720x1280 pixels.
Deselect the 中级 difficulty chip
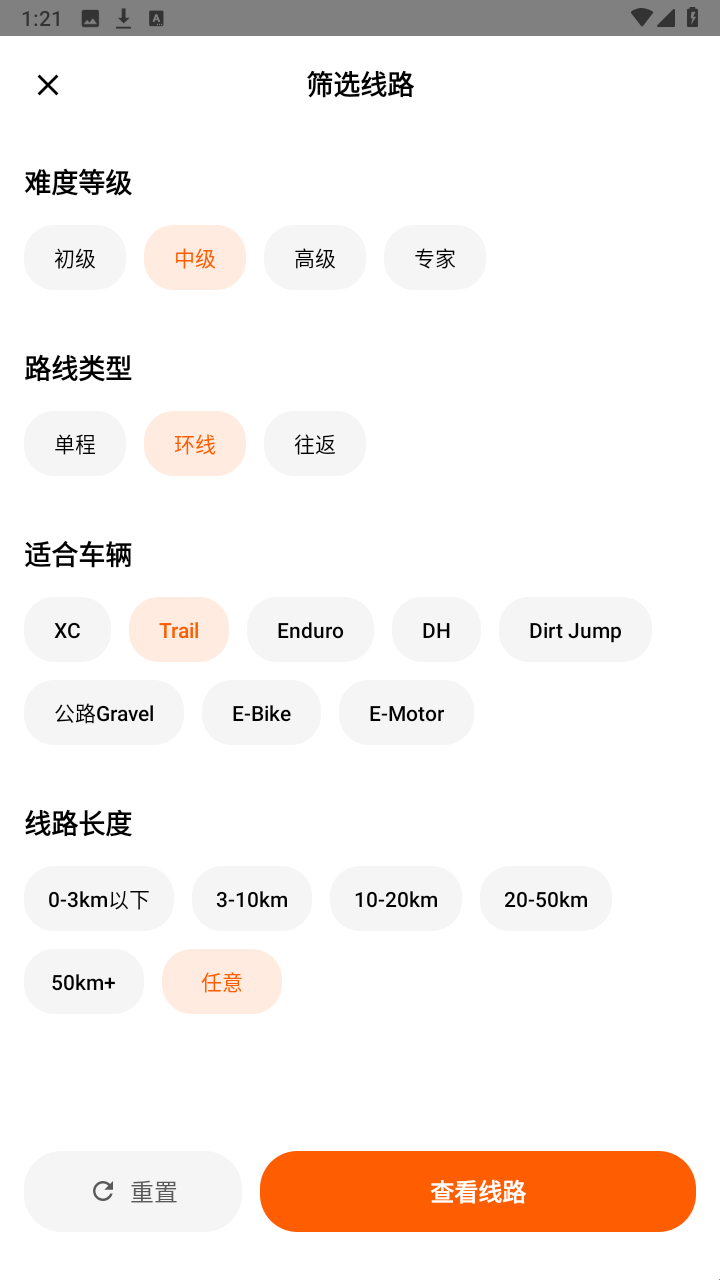coord(195,258)
